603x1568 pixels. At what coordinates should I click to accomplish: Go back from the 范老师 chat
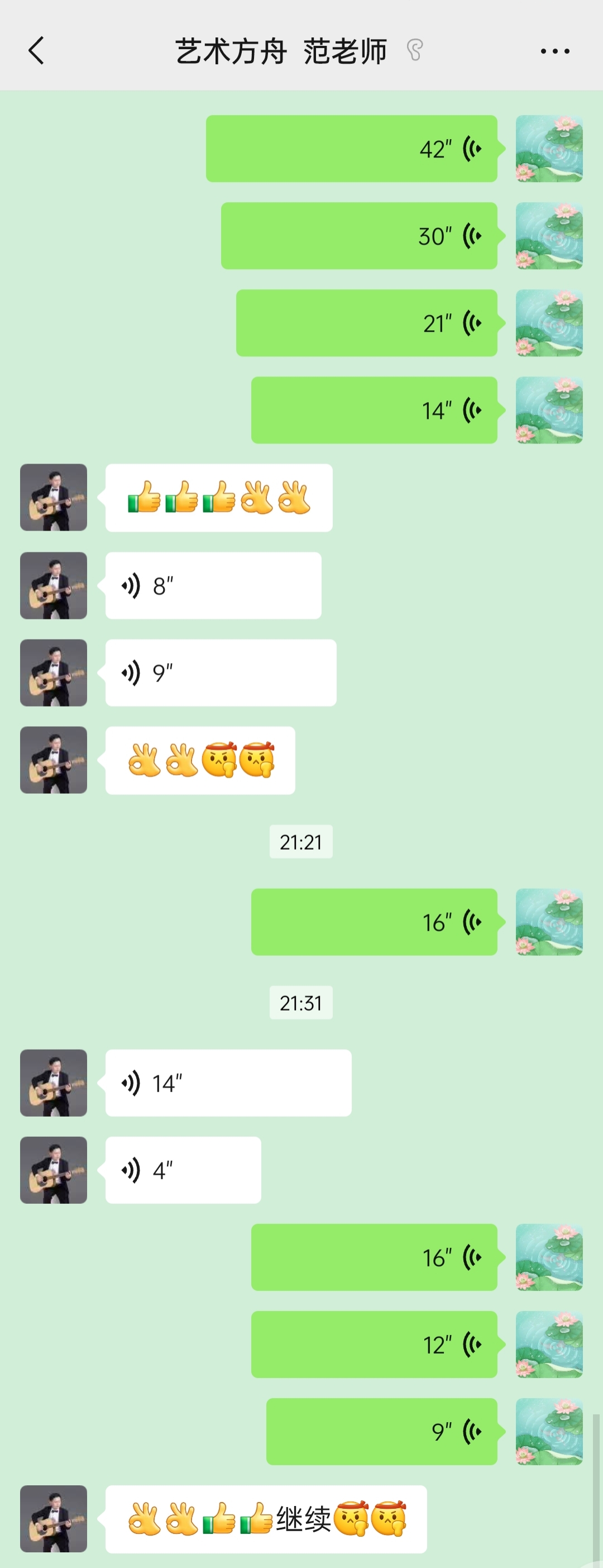36,50
